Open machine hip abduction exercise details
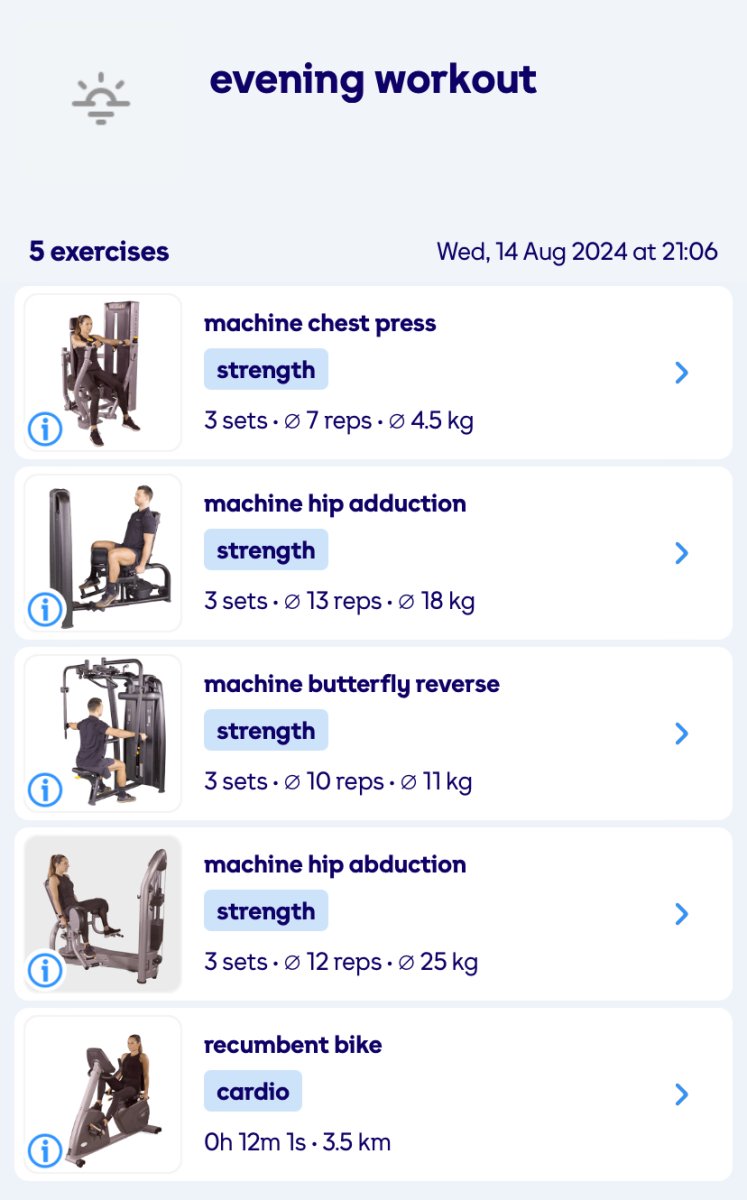The width and height of the screenshot is (747, 1200). (681, 914)
